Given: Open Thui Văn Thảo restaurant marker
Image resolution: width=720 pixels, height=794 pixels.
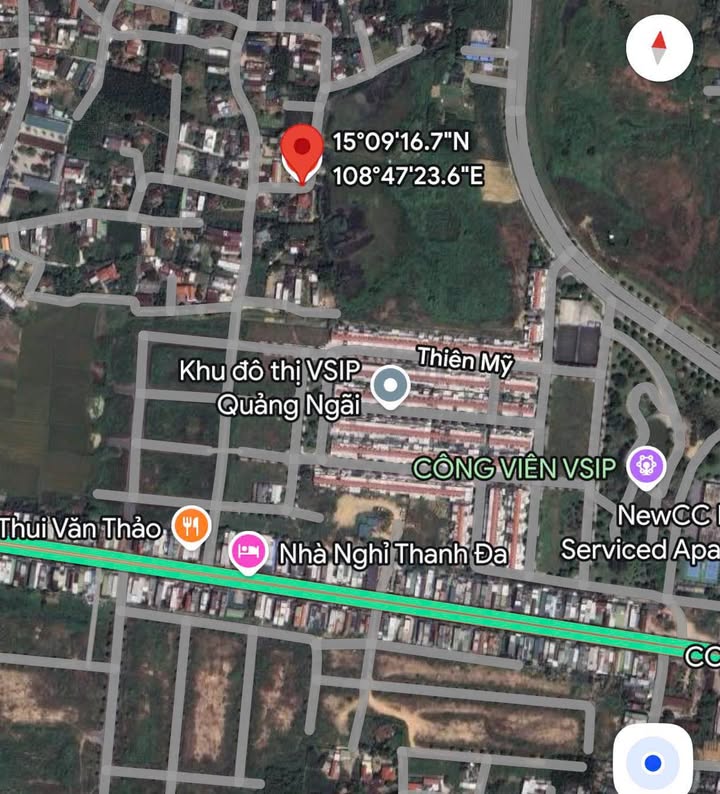Looking at the screenshot, I should [x=190, y=524].
